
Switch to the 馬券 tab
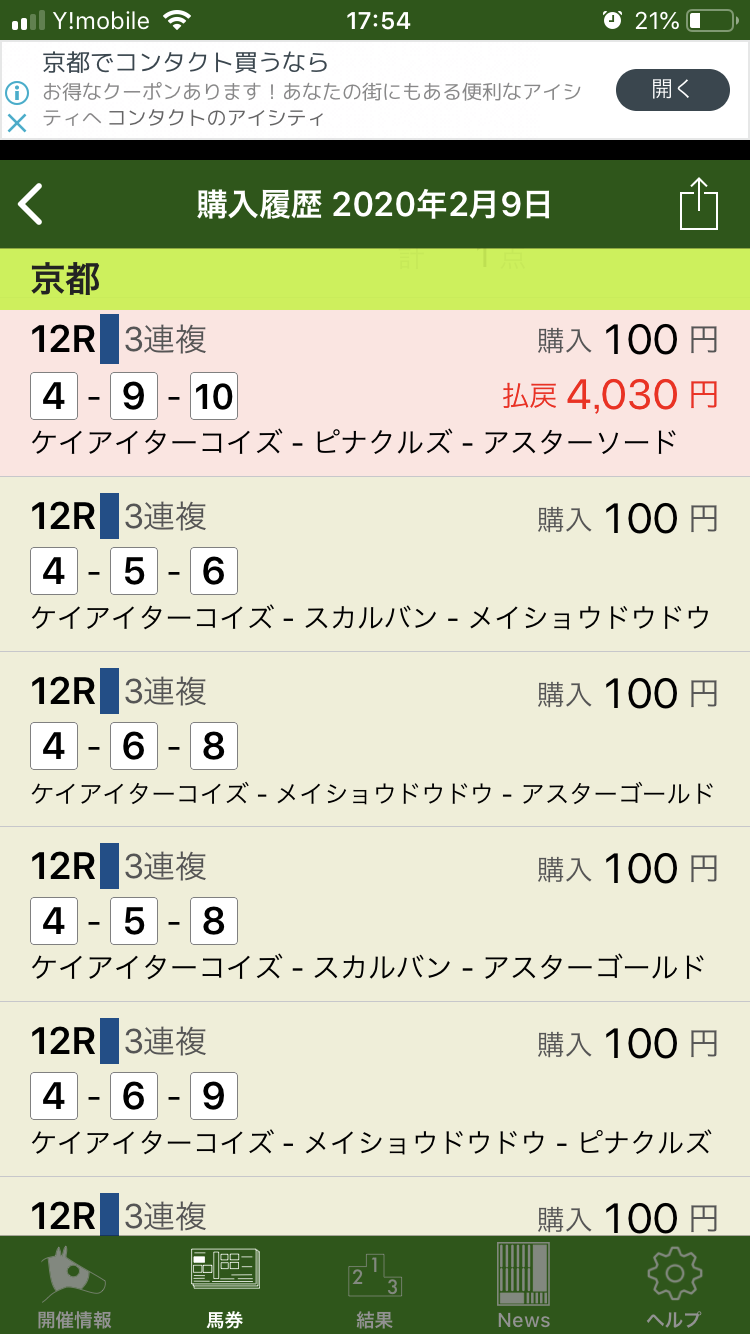point(225,1285)
